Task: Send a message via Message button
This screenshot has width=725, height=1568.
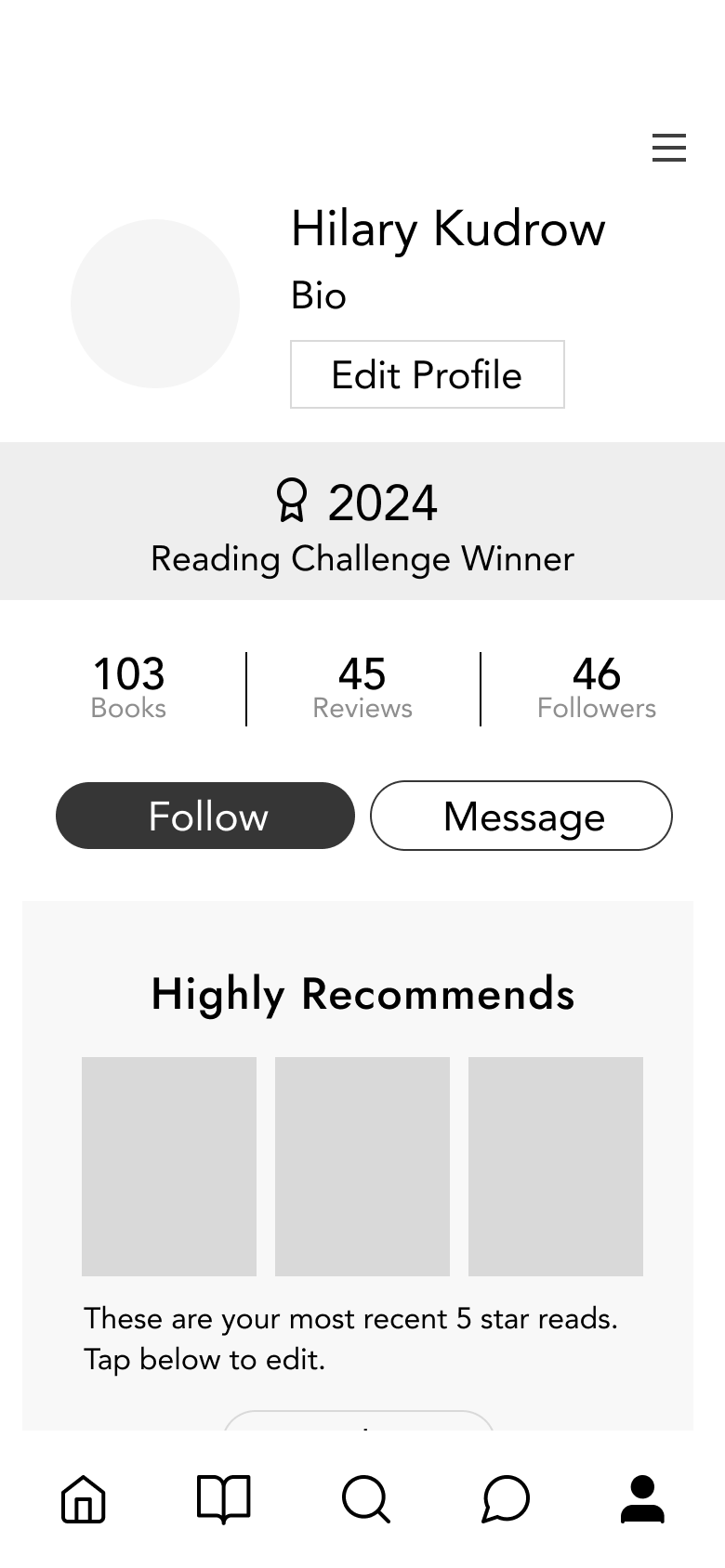Action: coord(521,816)
